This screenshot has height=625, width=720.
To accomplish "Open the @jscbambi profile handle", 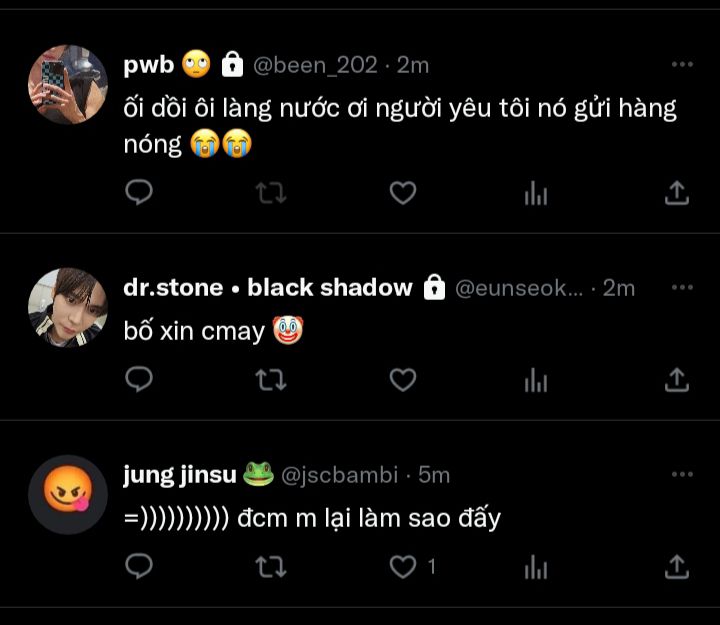I will (x=341, y=475).
